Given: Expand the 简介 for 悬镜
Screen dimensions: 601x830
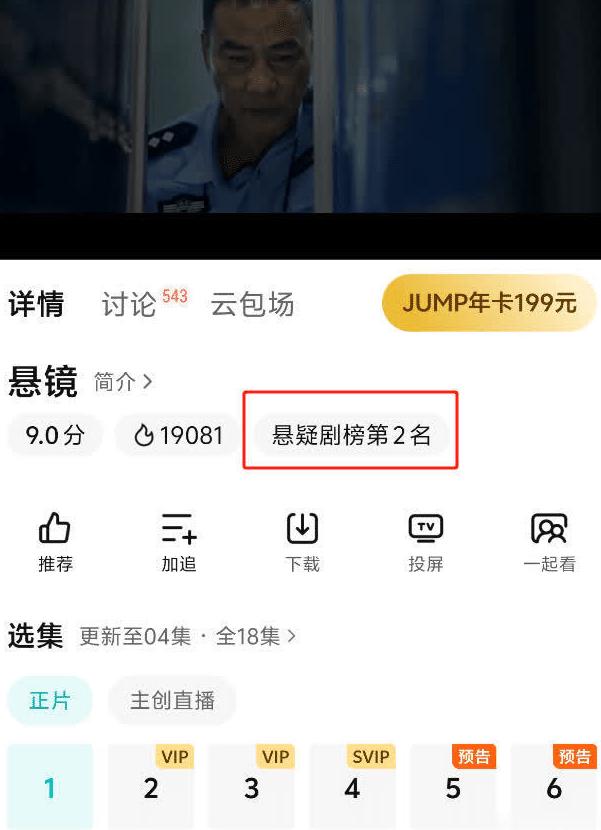Looking at the screenshot, I should (122, 382).
